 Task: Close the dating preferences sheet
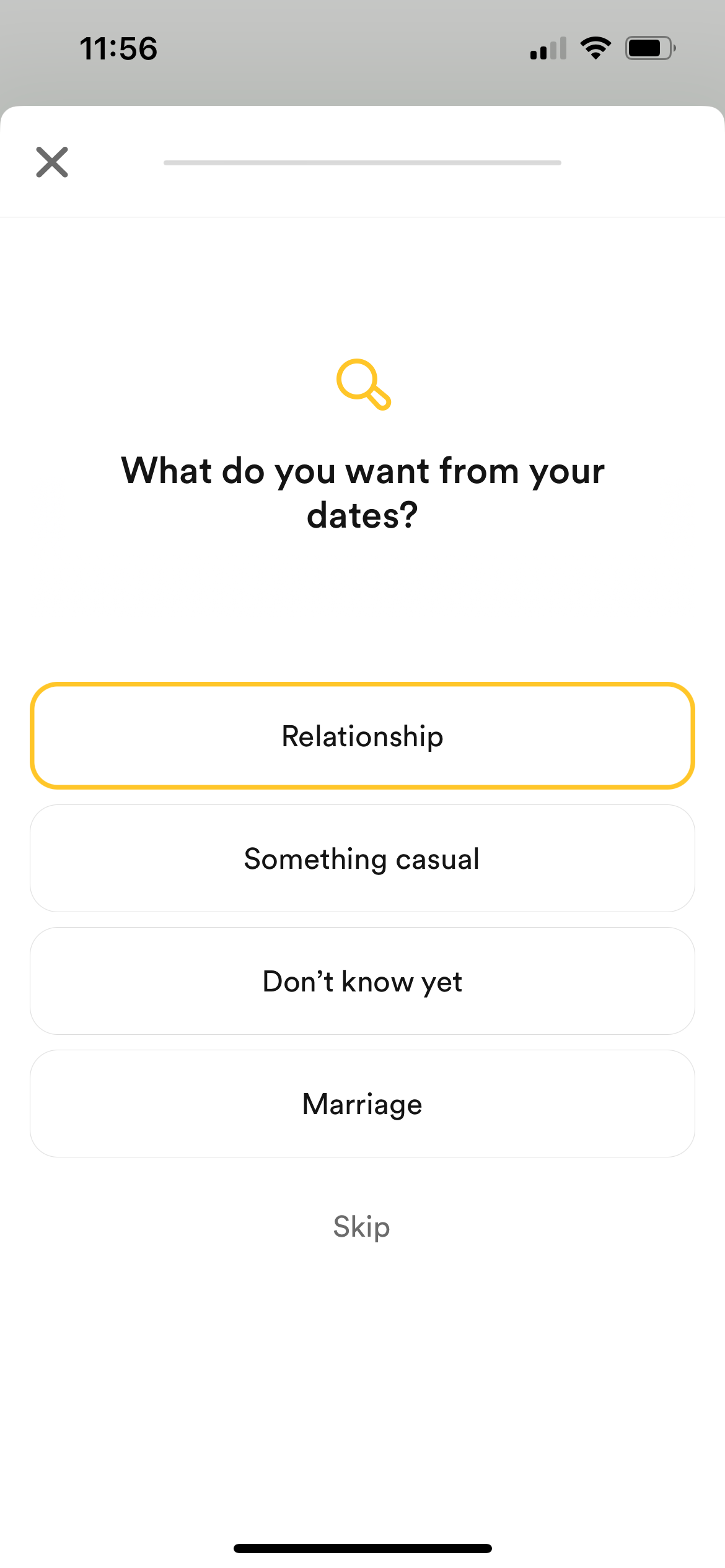click(52, 162)
